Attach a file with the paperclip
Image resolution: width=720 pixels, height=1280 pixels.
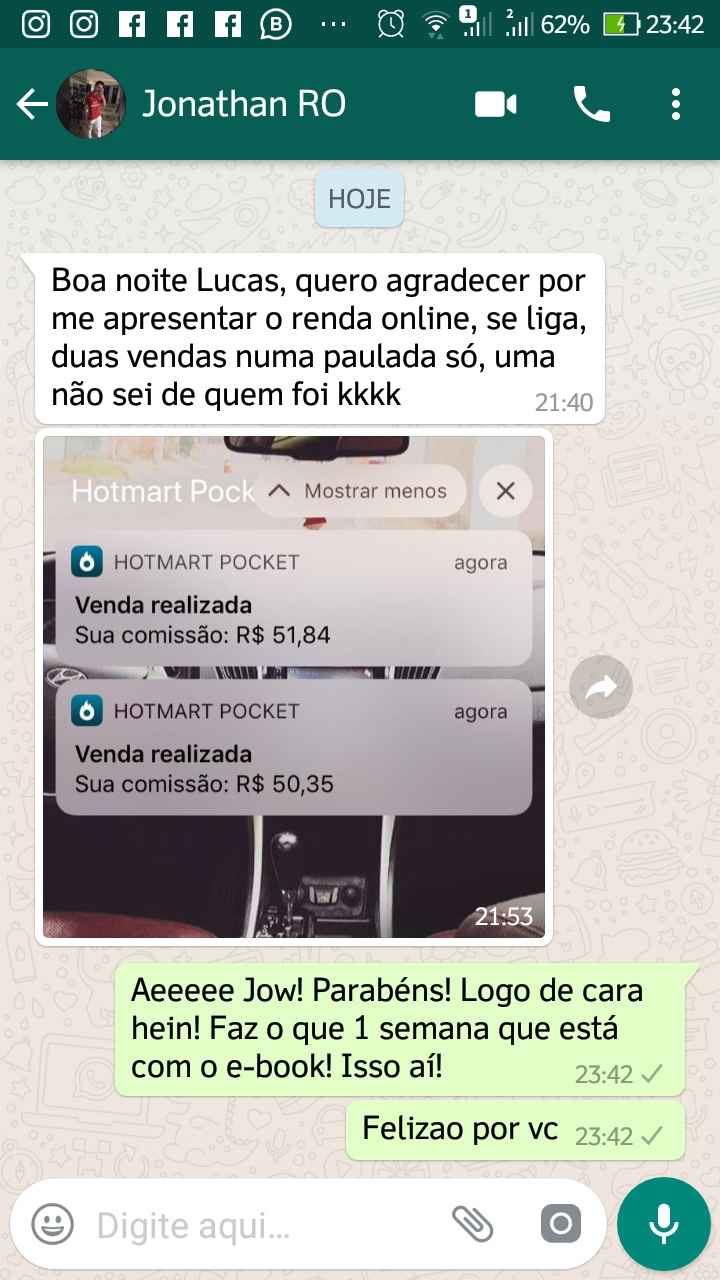coord(473,1224)
